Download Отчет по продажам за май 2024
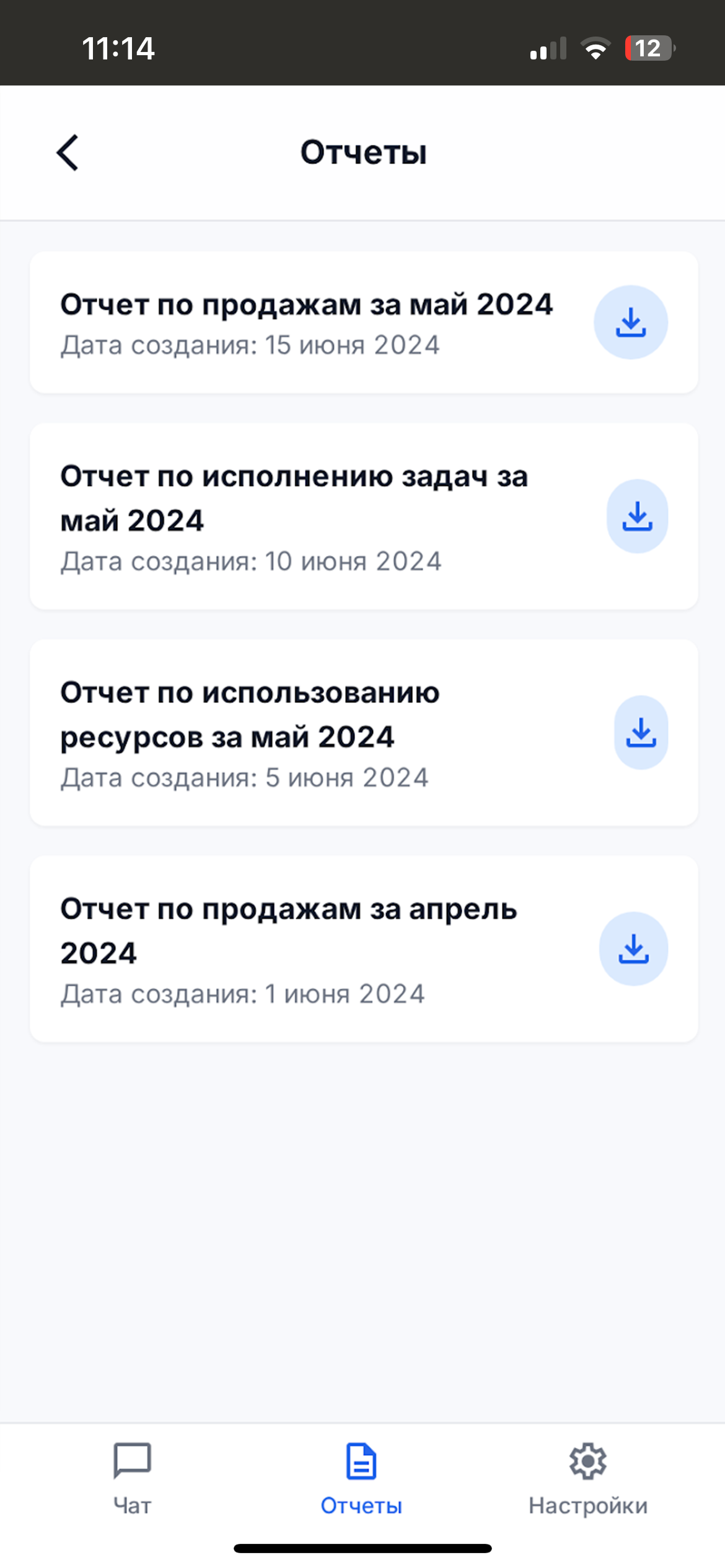Viewport: 725px width, 1568px height. 630,322
